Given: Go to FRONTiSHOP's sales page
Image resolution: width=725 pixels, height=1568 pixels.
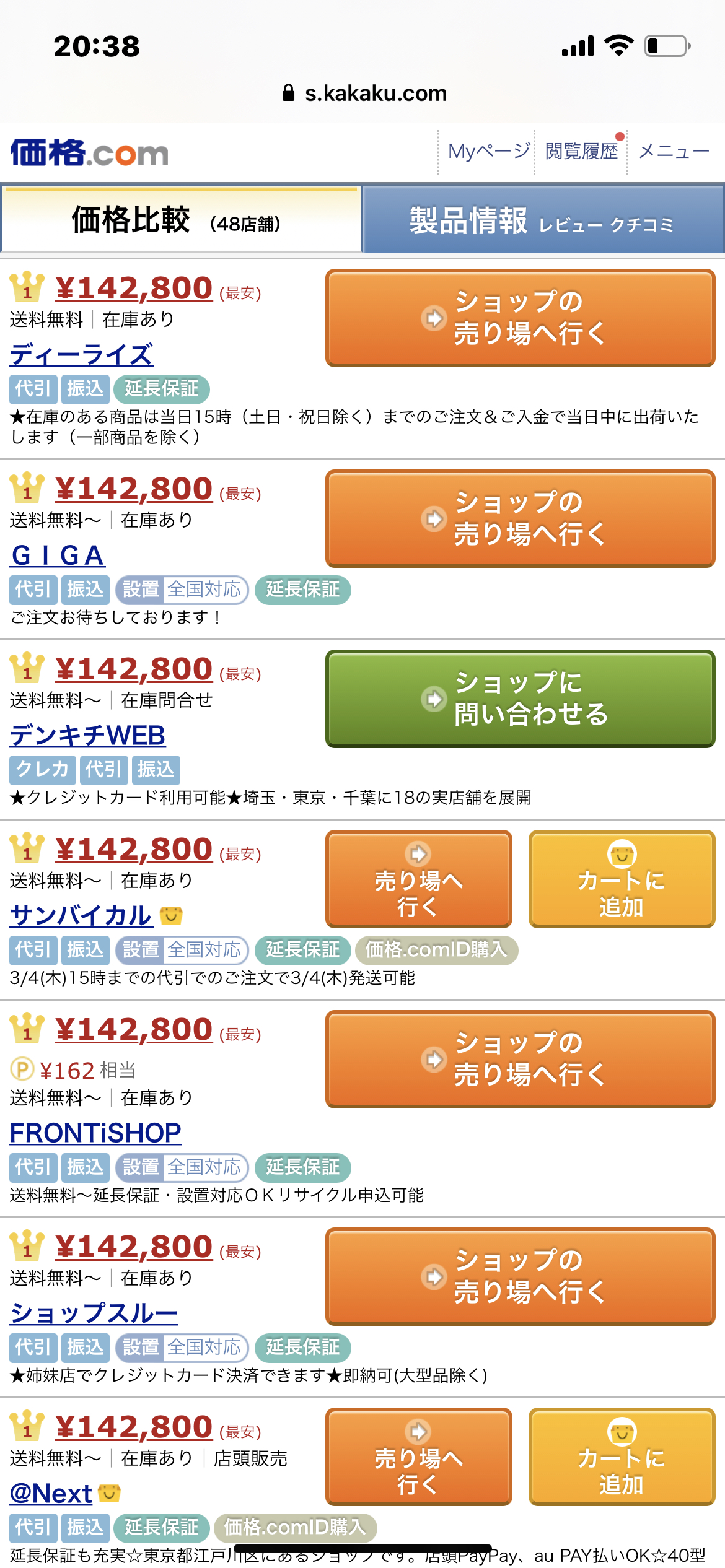Looking at the screenshot, I should [x=521, y=1059].
